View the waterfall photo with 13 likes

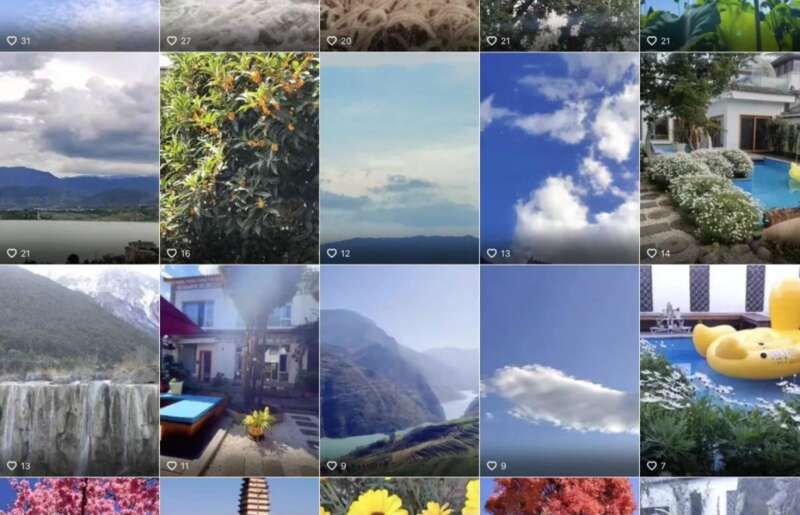pos(79,370)
